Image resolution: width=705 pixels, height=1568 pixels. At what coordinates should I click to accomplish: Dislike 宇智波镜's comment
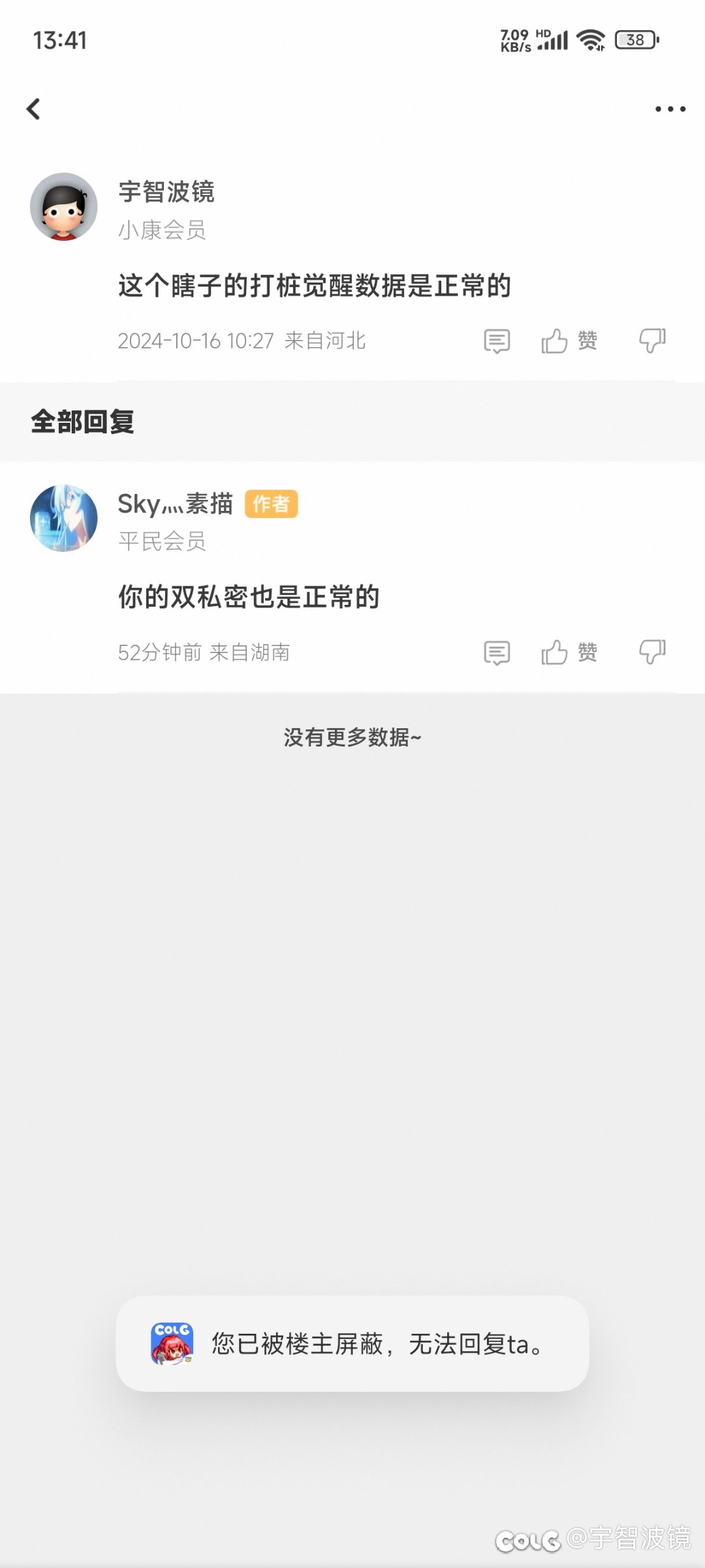(x=652, y=341)
